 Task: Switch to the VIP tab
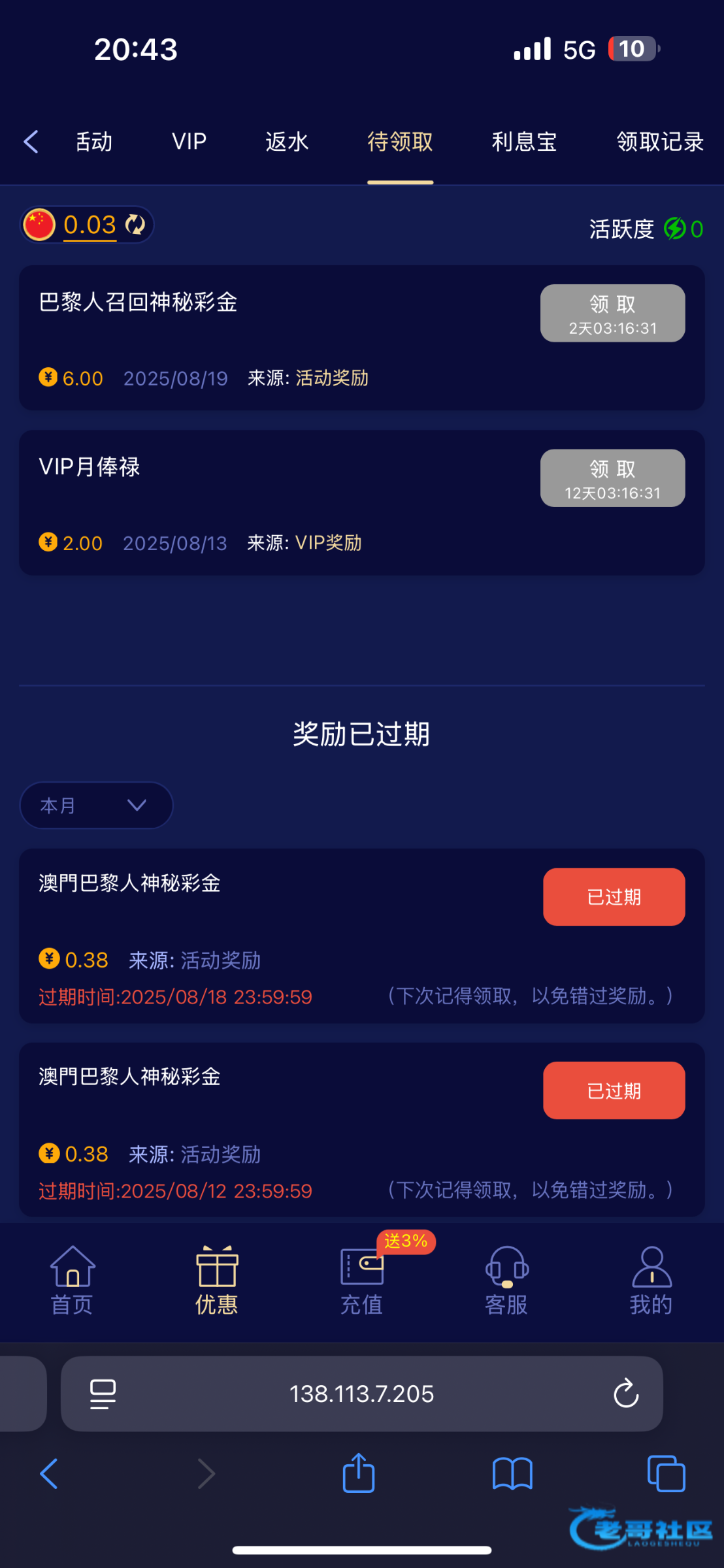(x=189, y=141)
